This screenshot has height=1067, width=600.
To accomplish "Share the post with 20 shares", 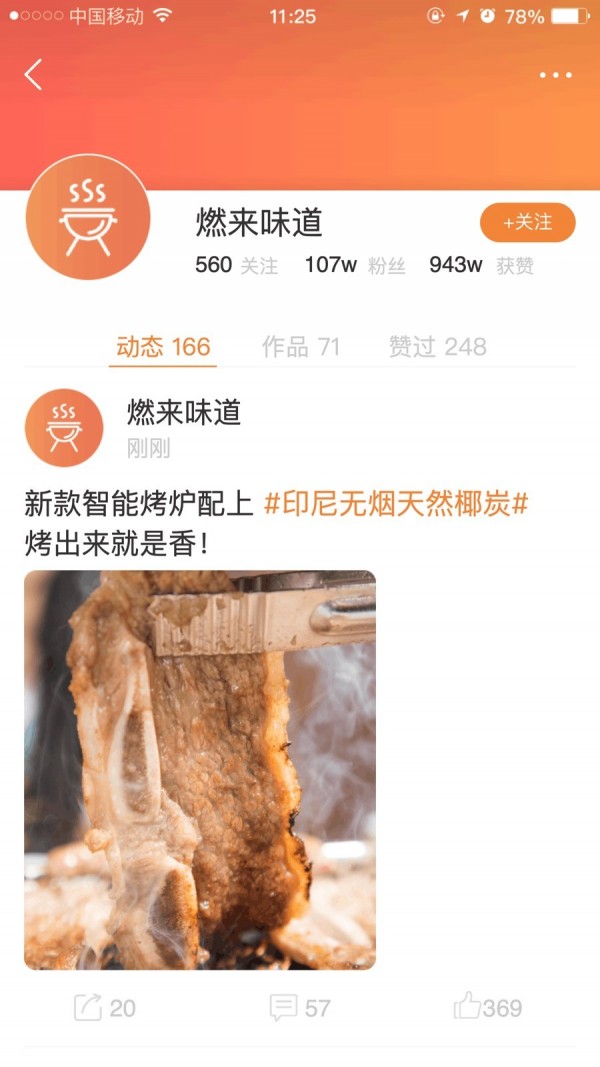I will [105, 1007].
